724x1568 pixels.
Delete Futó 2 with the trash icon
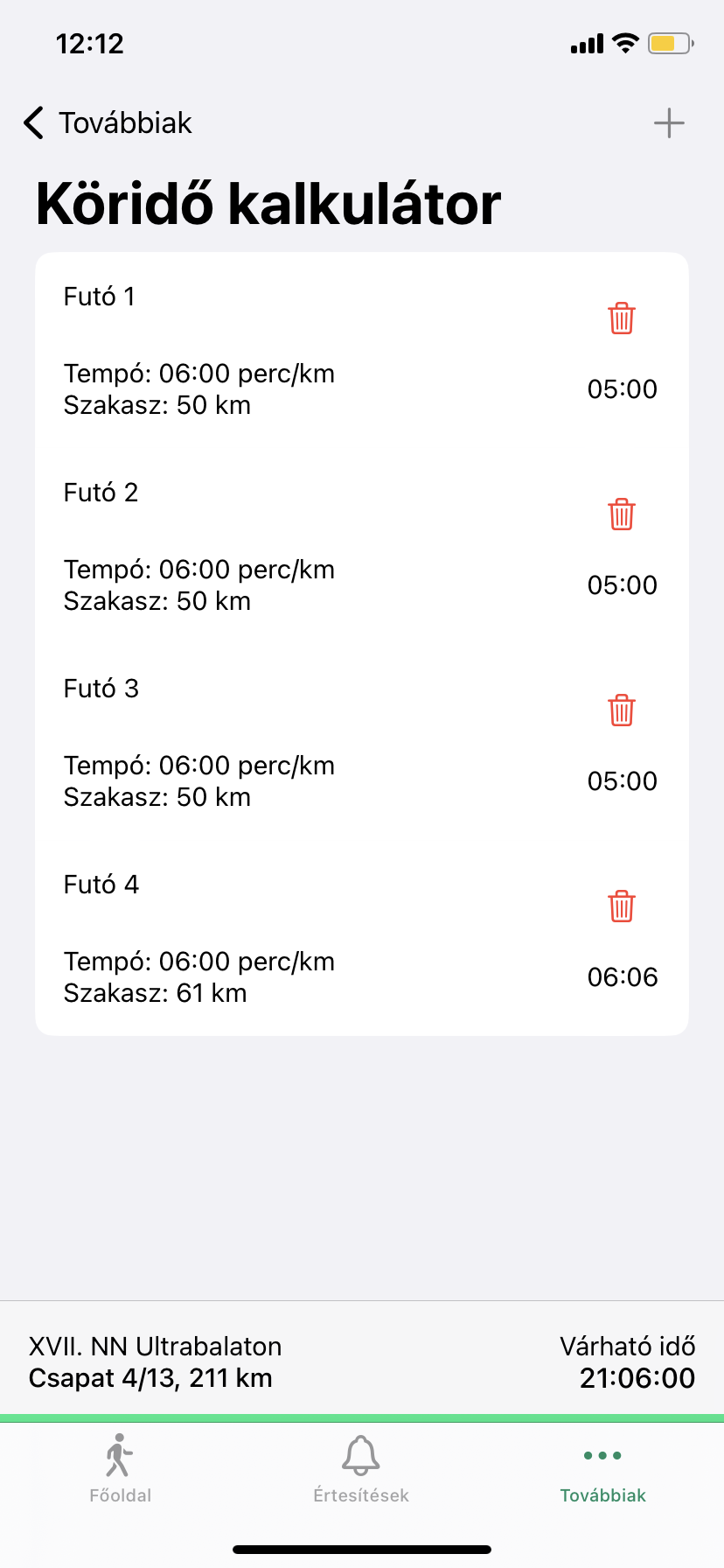(x=622, y=514)
